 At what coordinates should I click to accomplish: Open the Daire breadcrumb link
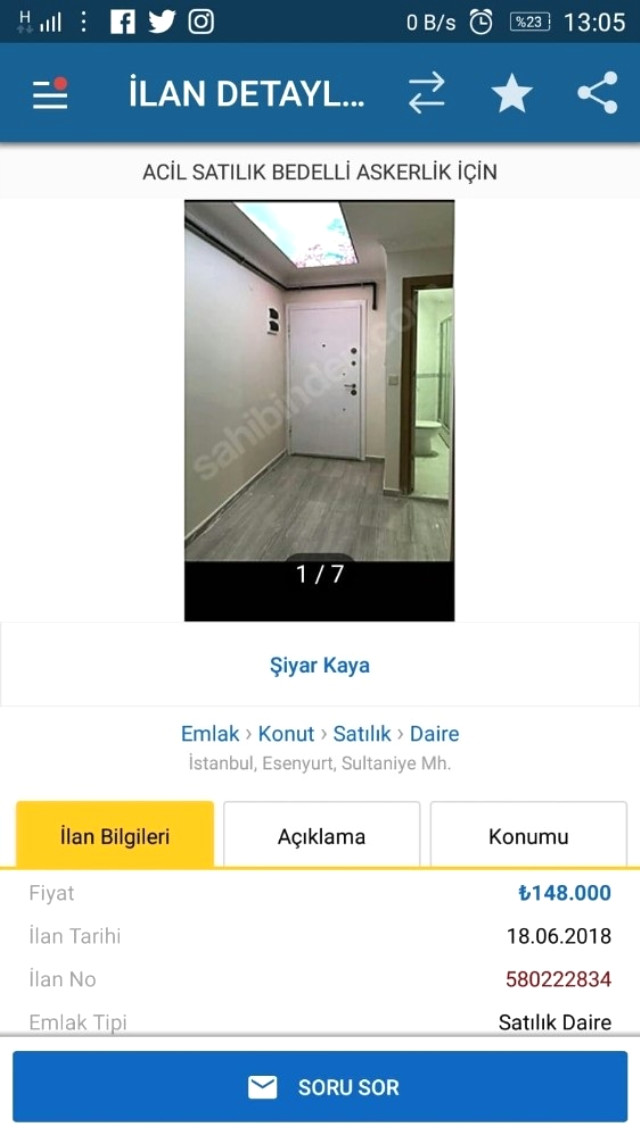click(x=434, y=734)
